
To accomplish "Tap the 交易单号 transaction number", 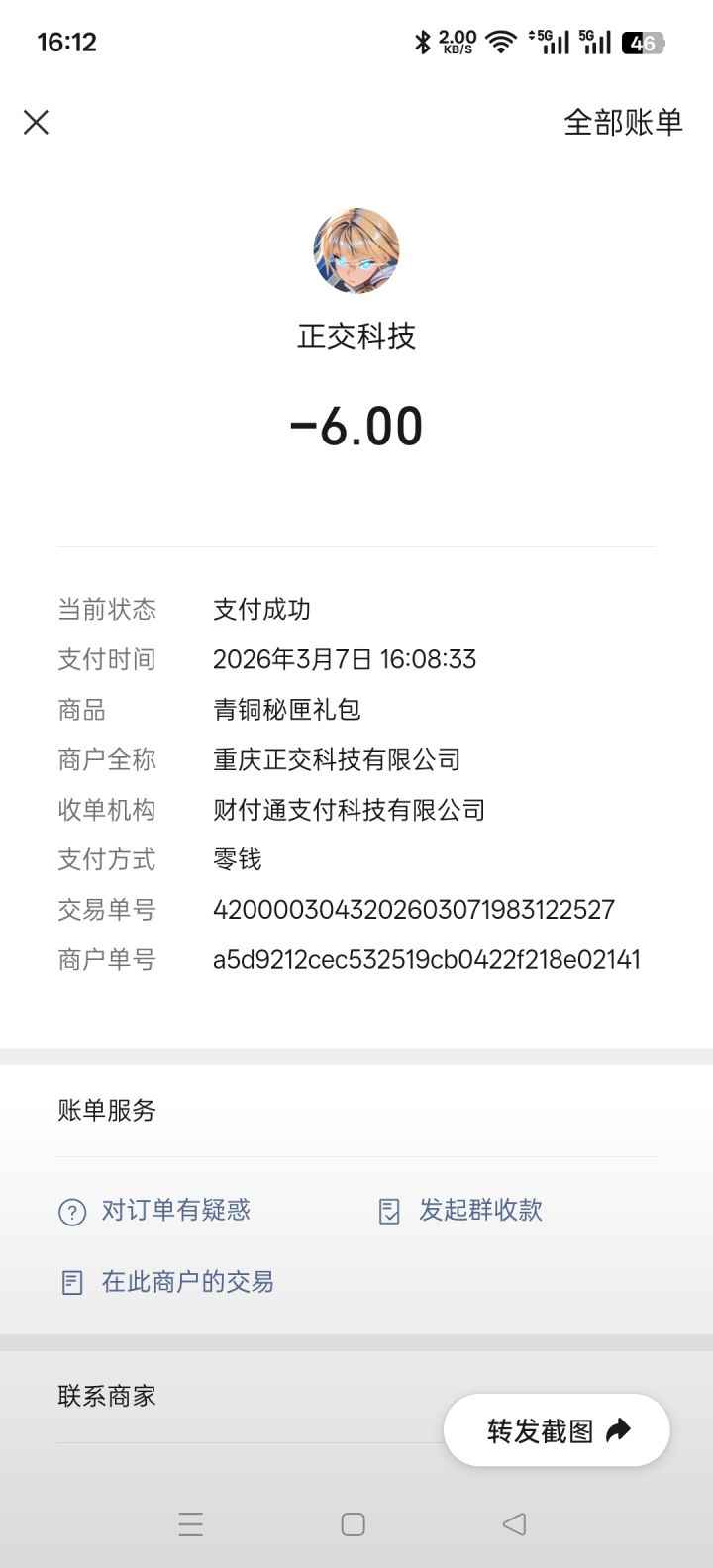I will (414, 909).
